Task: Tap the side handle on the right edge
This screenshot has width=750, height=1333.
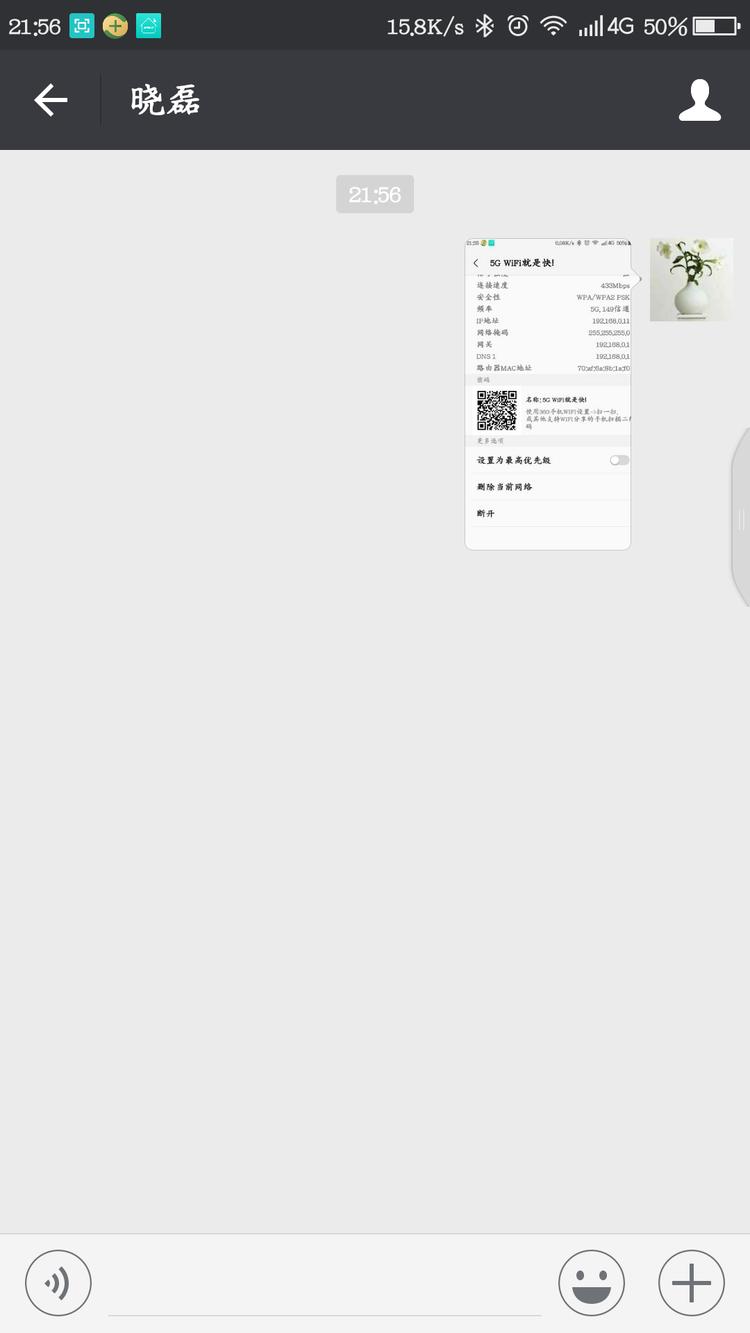Action: pyautogui.click(x=741, y=518)
